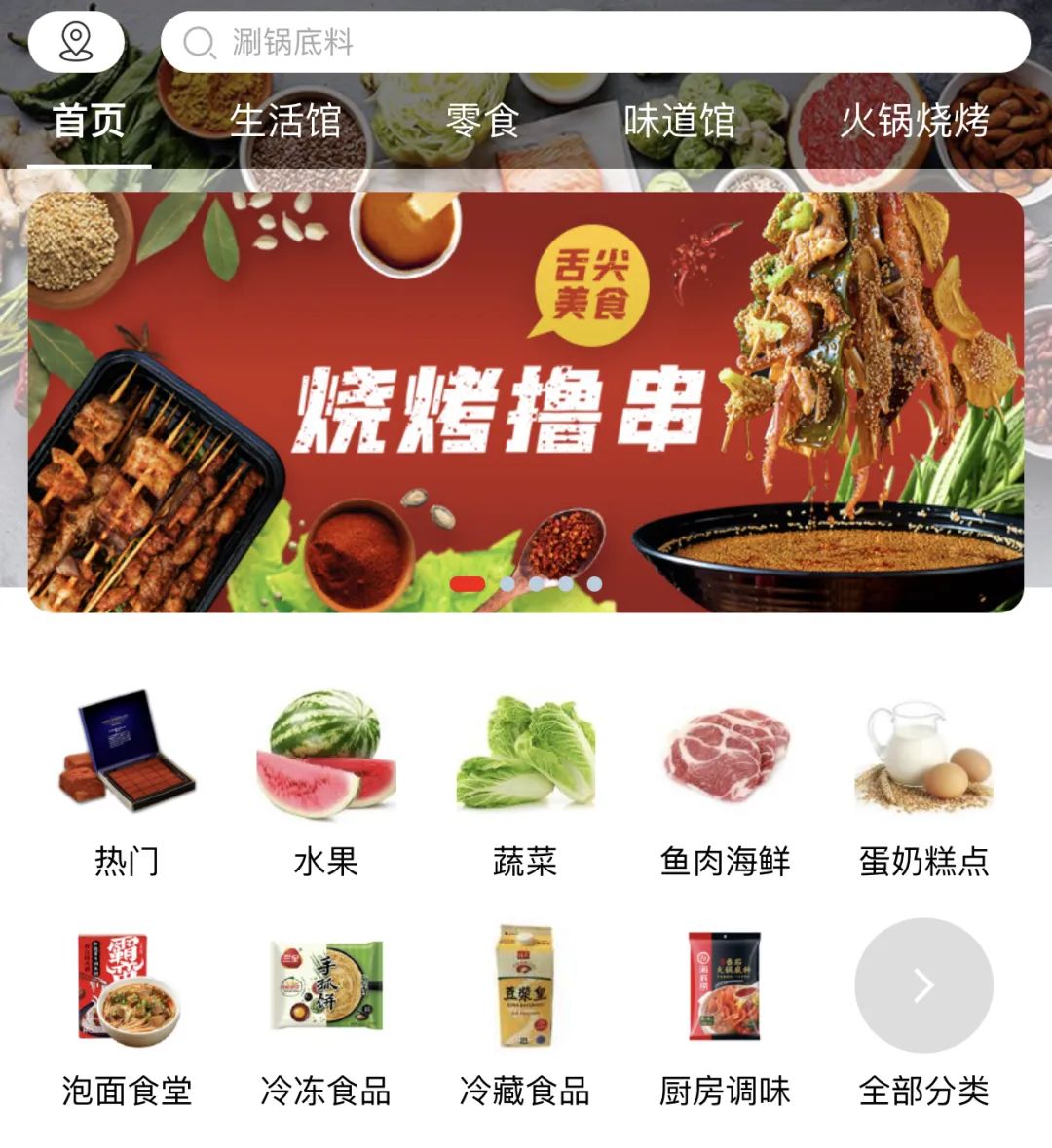
Task: Switch to the 生活馆 tab
Action: tap(287, 119)
